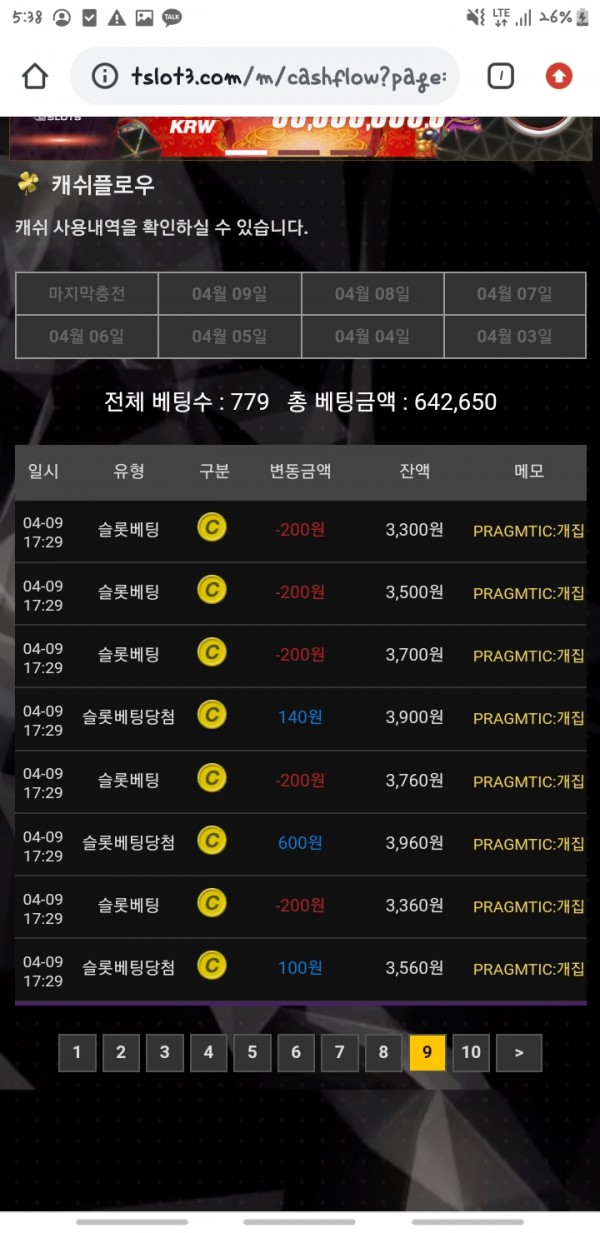The image size is (600, 1233).
Task: Tap the next pages arrow
Action: [519, 1052]
